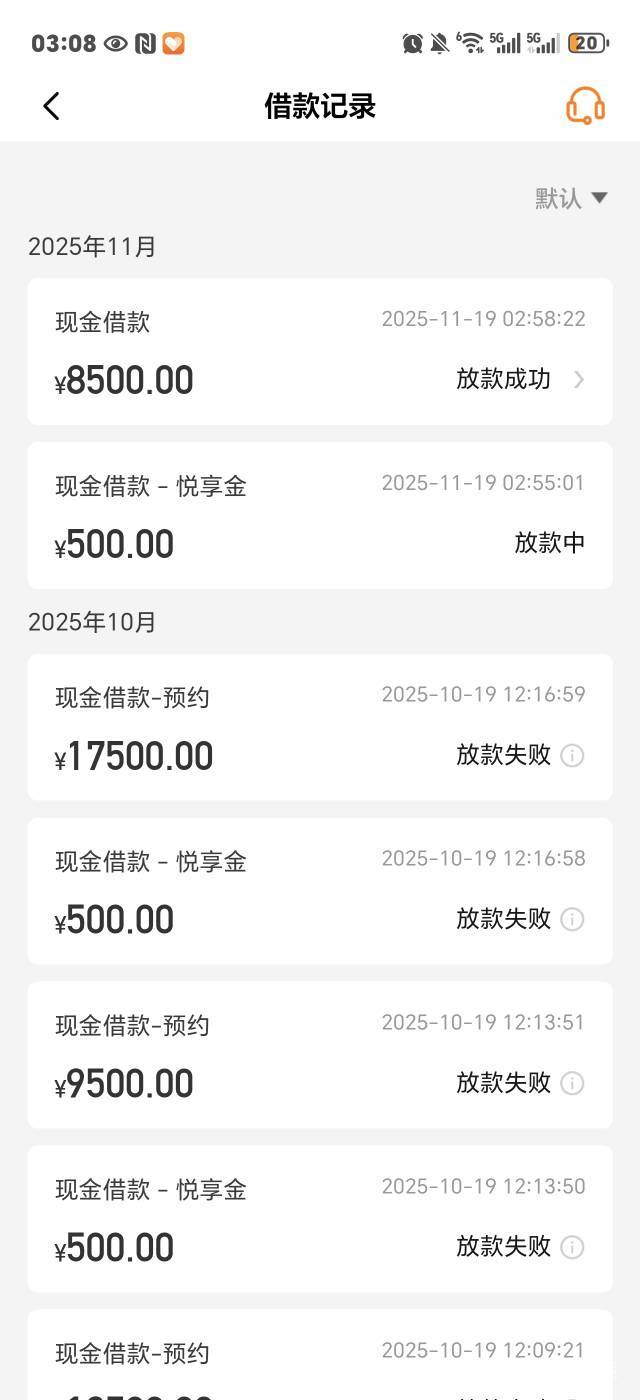The image size is (640, 1400).
Task: Go back from the 借款记录 page
Action: pyautogui.click(x=52, y=106)
